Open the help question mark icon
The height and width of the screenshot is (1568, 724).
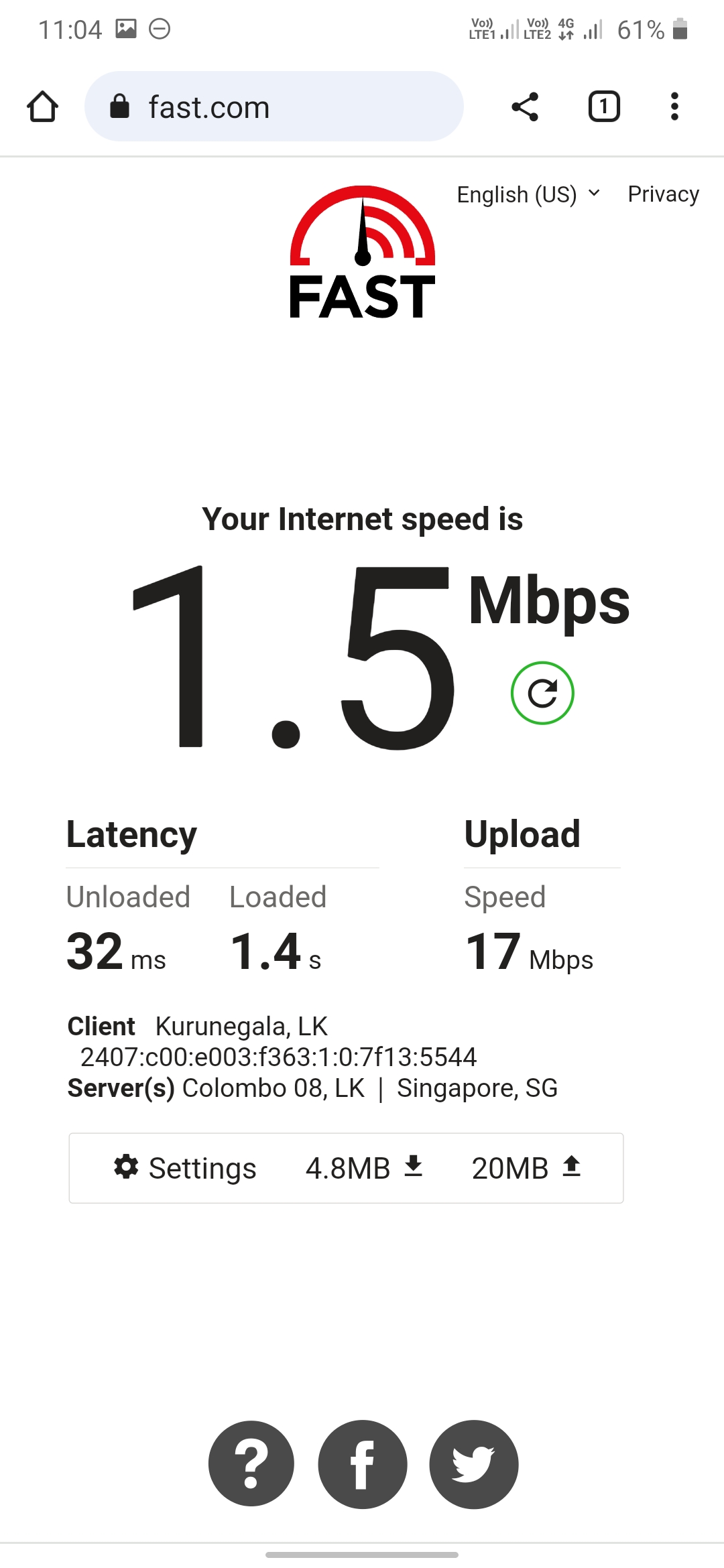[x=251, y=1464]
